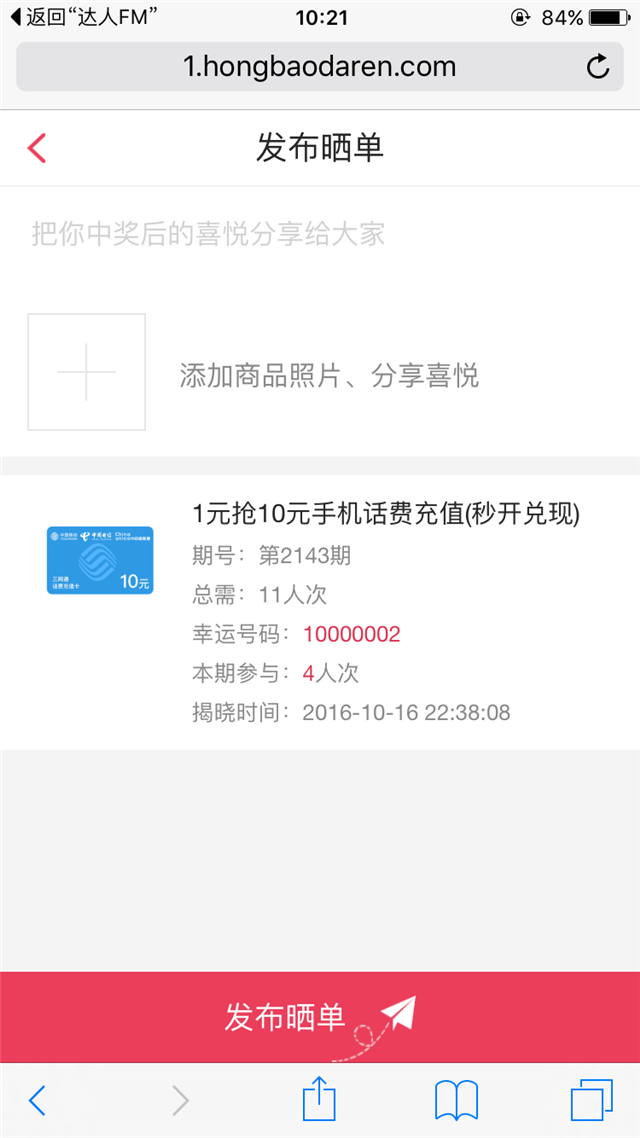Tap the 1.hongbaodaren.com address bar
Image resolution: width=640 pixels, height=1138 pixels.
tap(320, 67)
